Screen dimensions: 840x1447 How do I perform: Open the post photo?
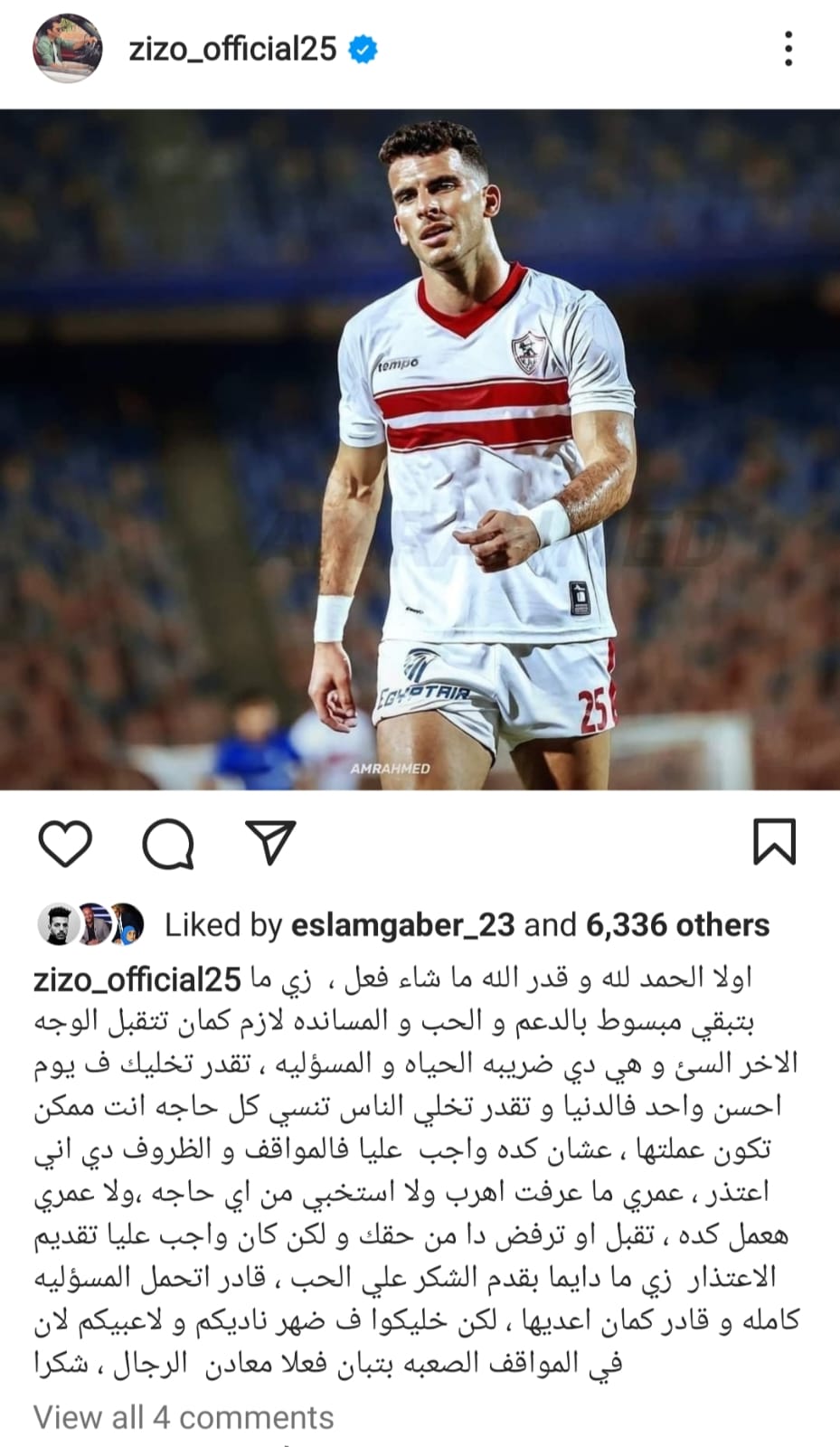click(x=420, y=449)
